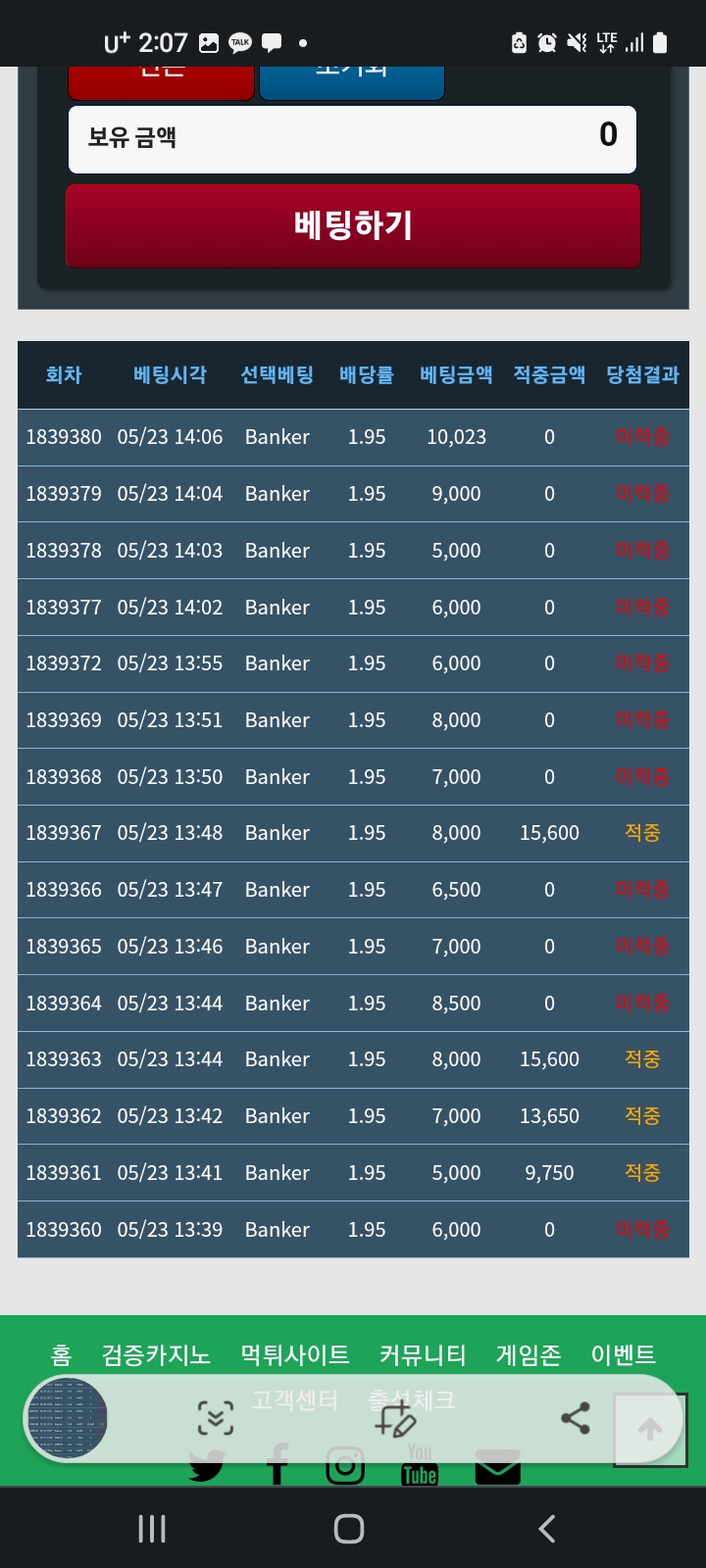Open the 게임존 link
Viewport: 706px width, 1568px height.
pos(529,1354)
